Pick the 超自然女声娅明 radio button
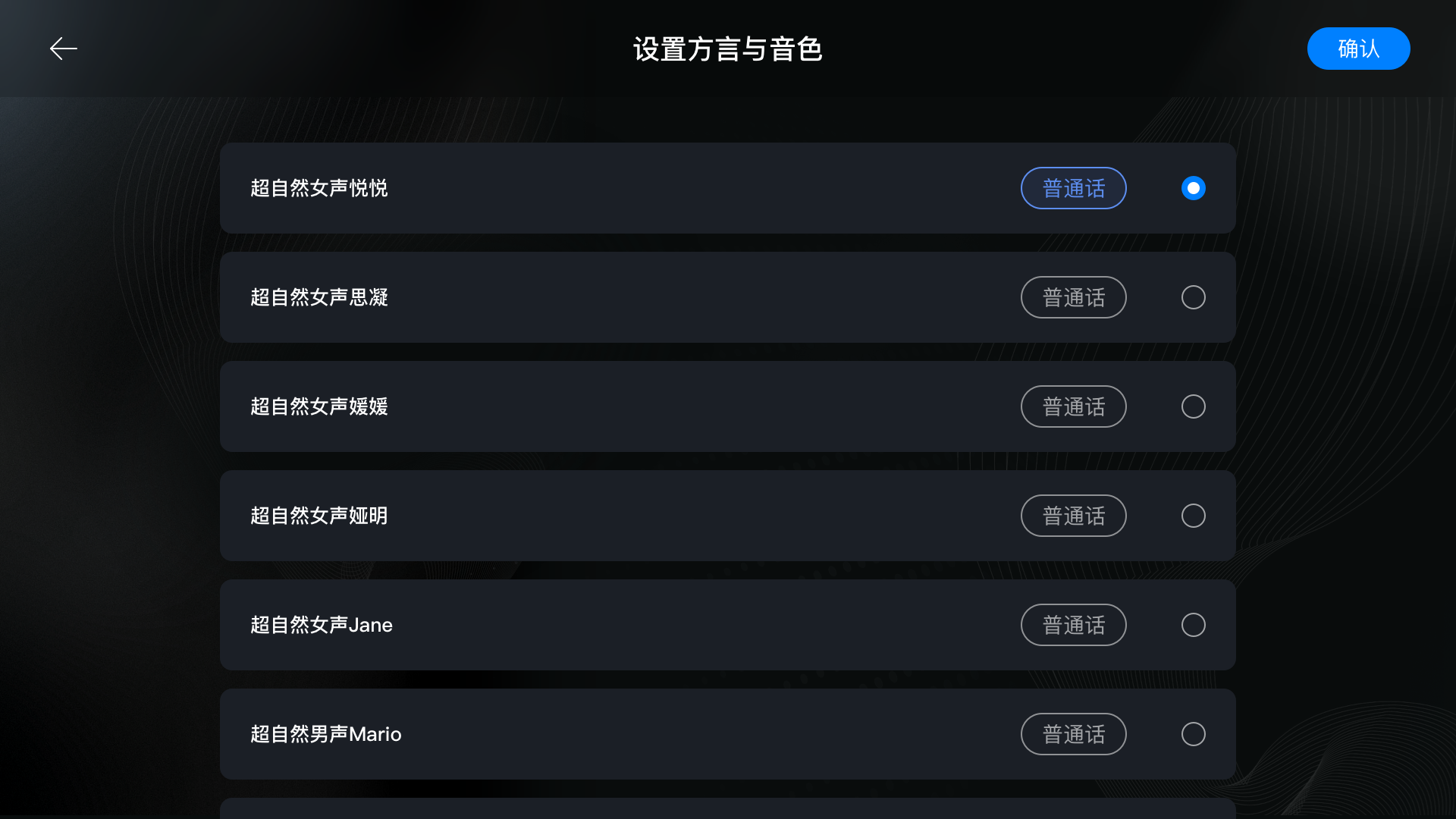1456x819 pixels. (x=1193, y=516)
